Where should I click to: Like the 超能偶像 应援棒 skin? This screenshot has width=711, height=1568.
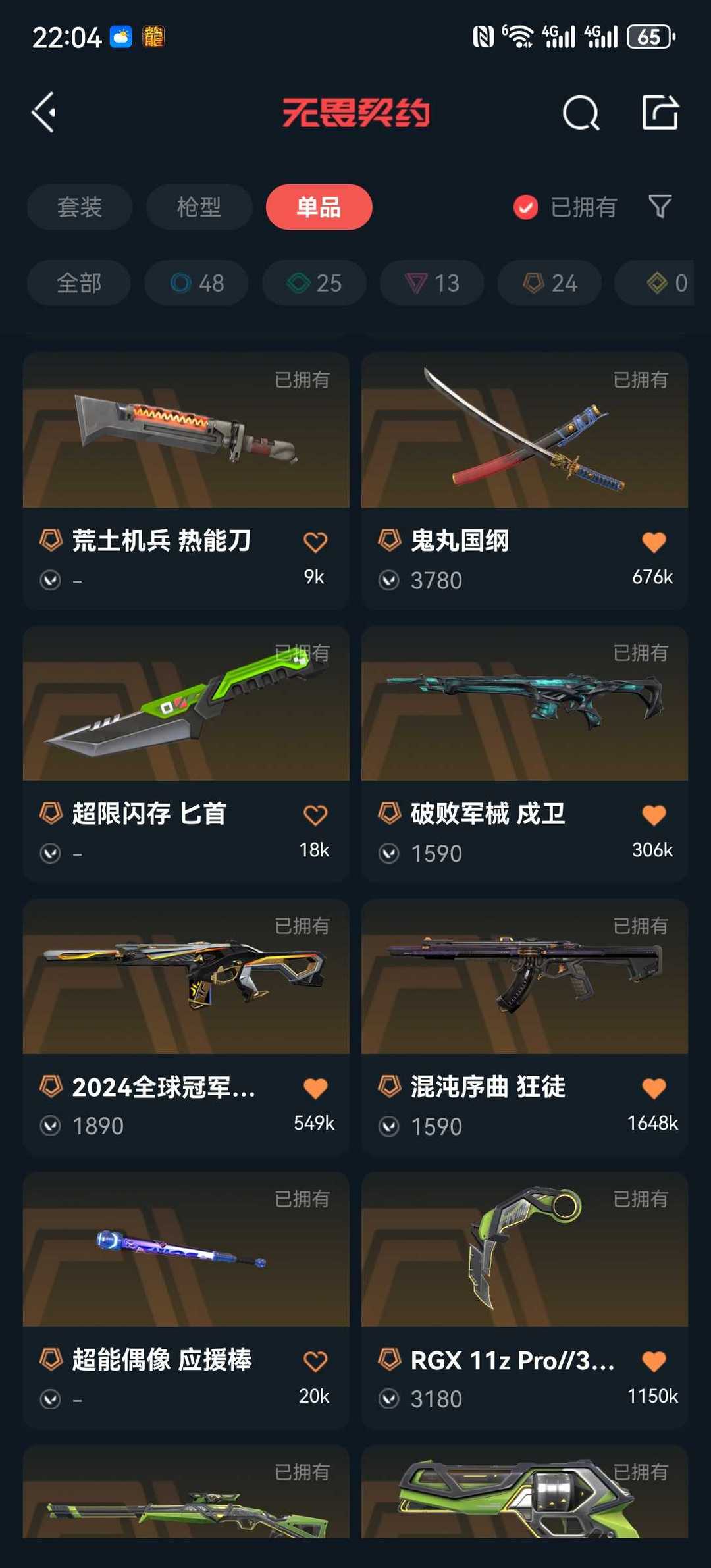tap(315, 1361)
